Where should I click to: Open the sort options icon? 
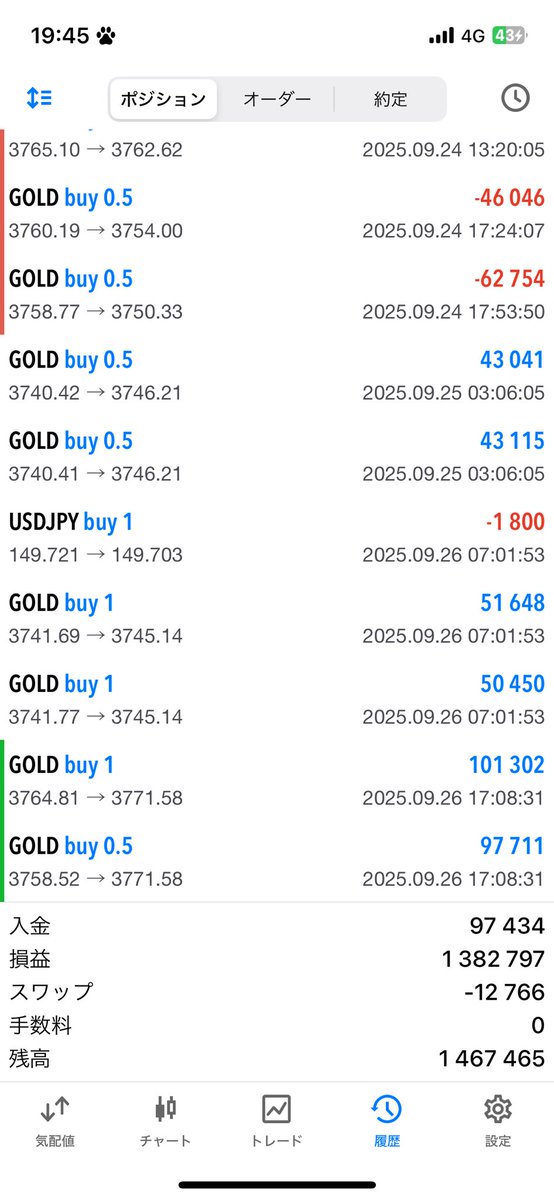(40, 98)
